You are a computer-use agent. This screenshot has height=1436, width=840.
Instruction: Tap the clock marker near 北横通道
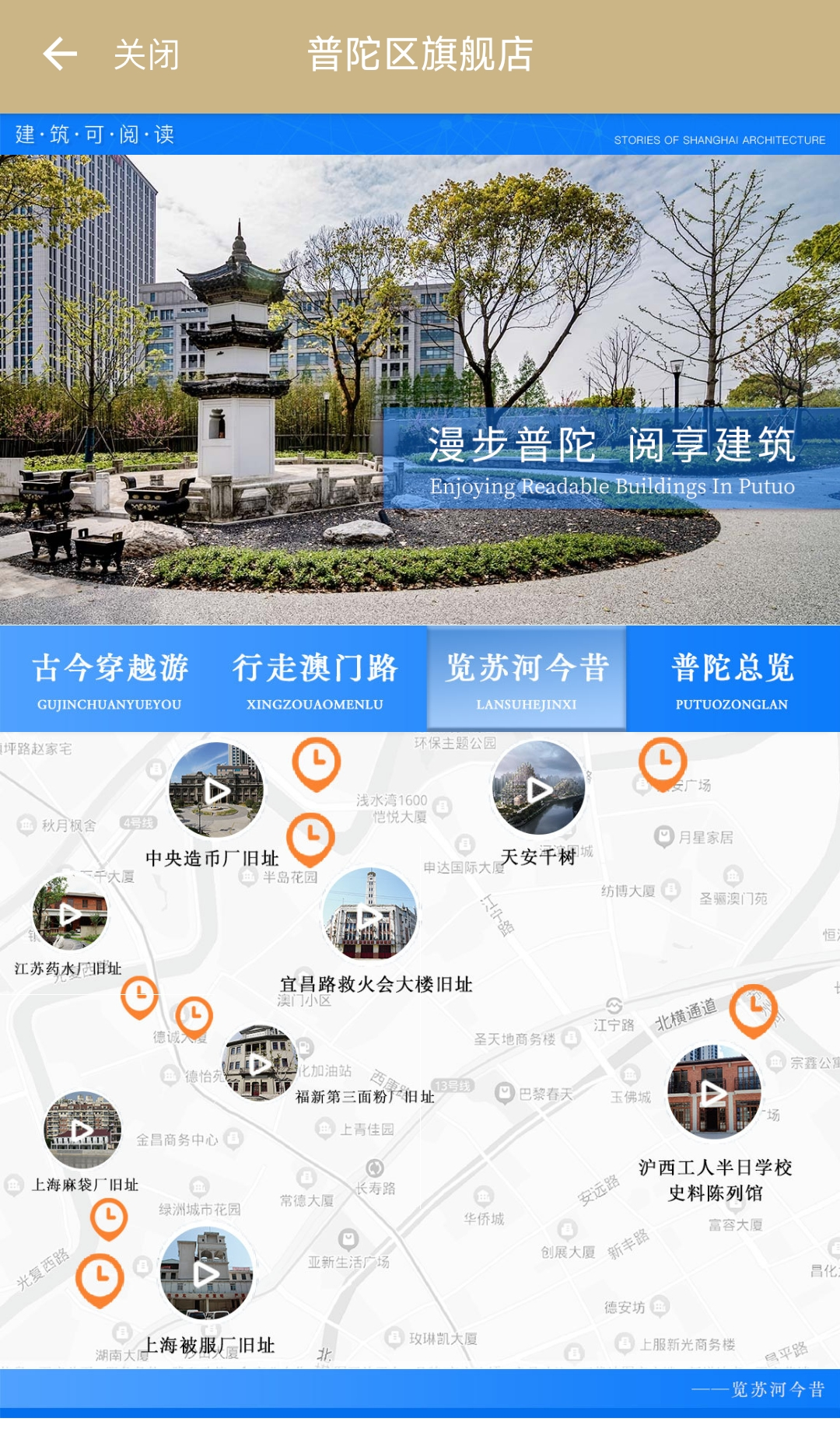753,1007
